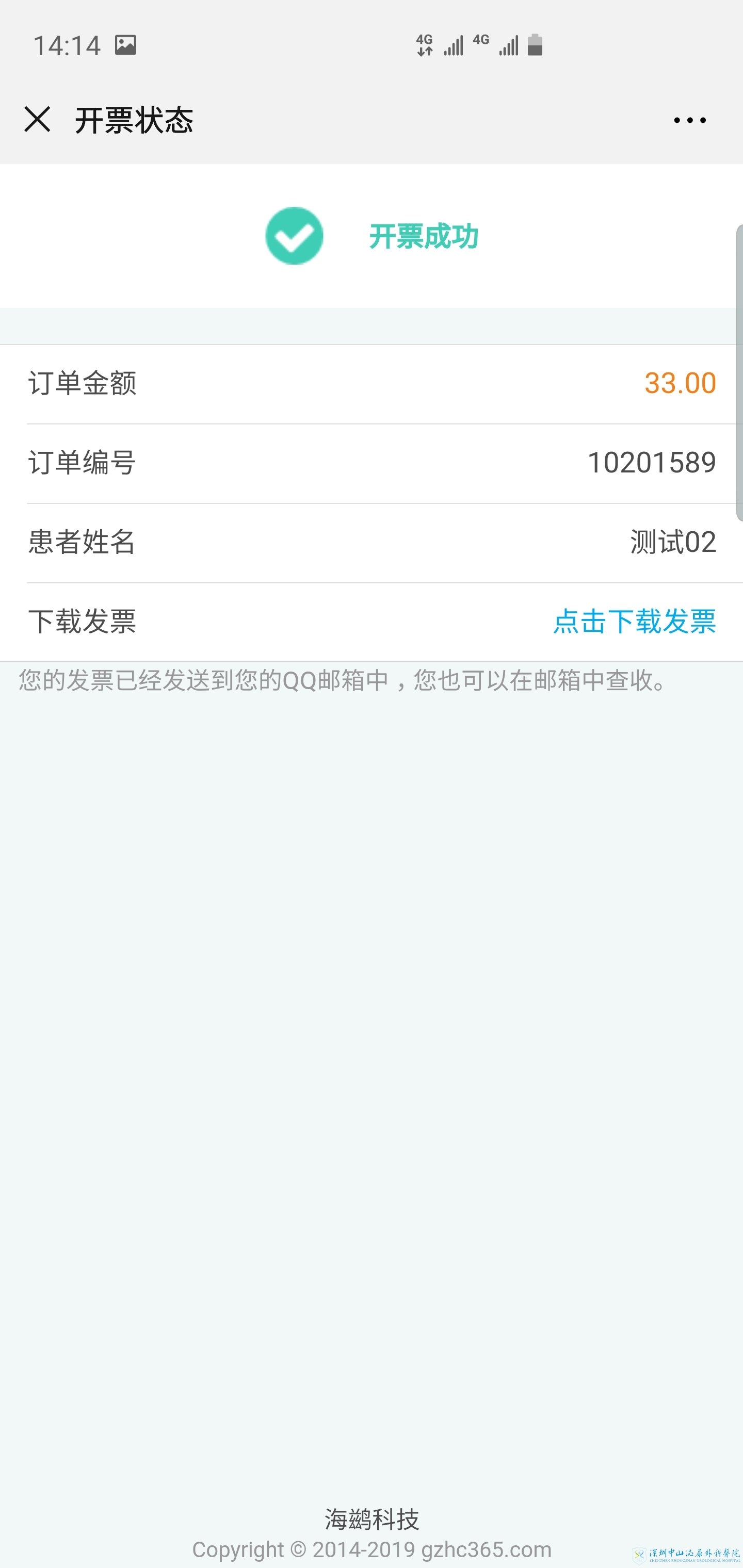Open the three-dot overflow menu
Screen dimensions: 743x1568
689,121
